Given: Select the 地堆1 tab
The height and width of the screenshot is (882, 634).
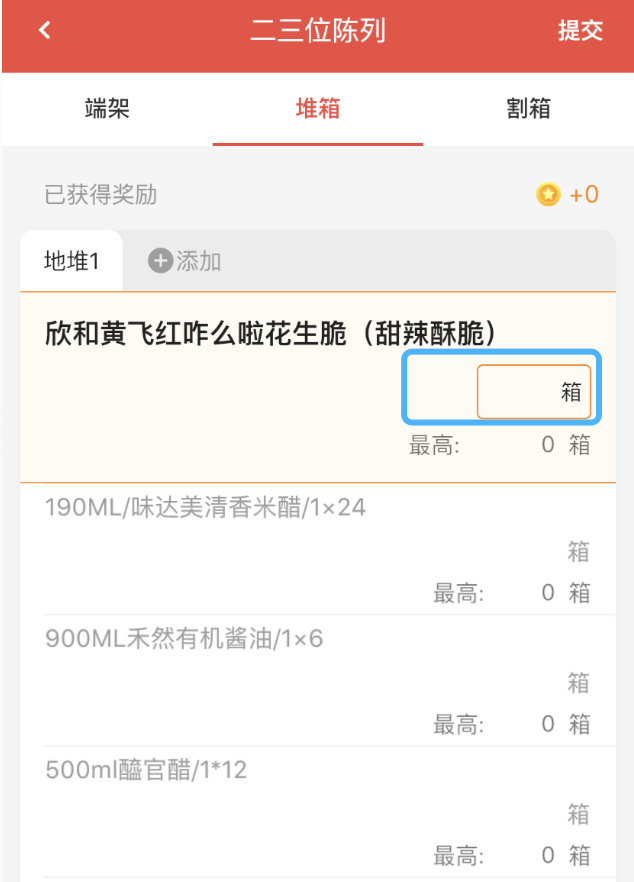Looking at the screenshot, I should tap(72, 262).
